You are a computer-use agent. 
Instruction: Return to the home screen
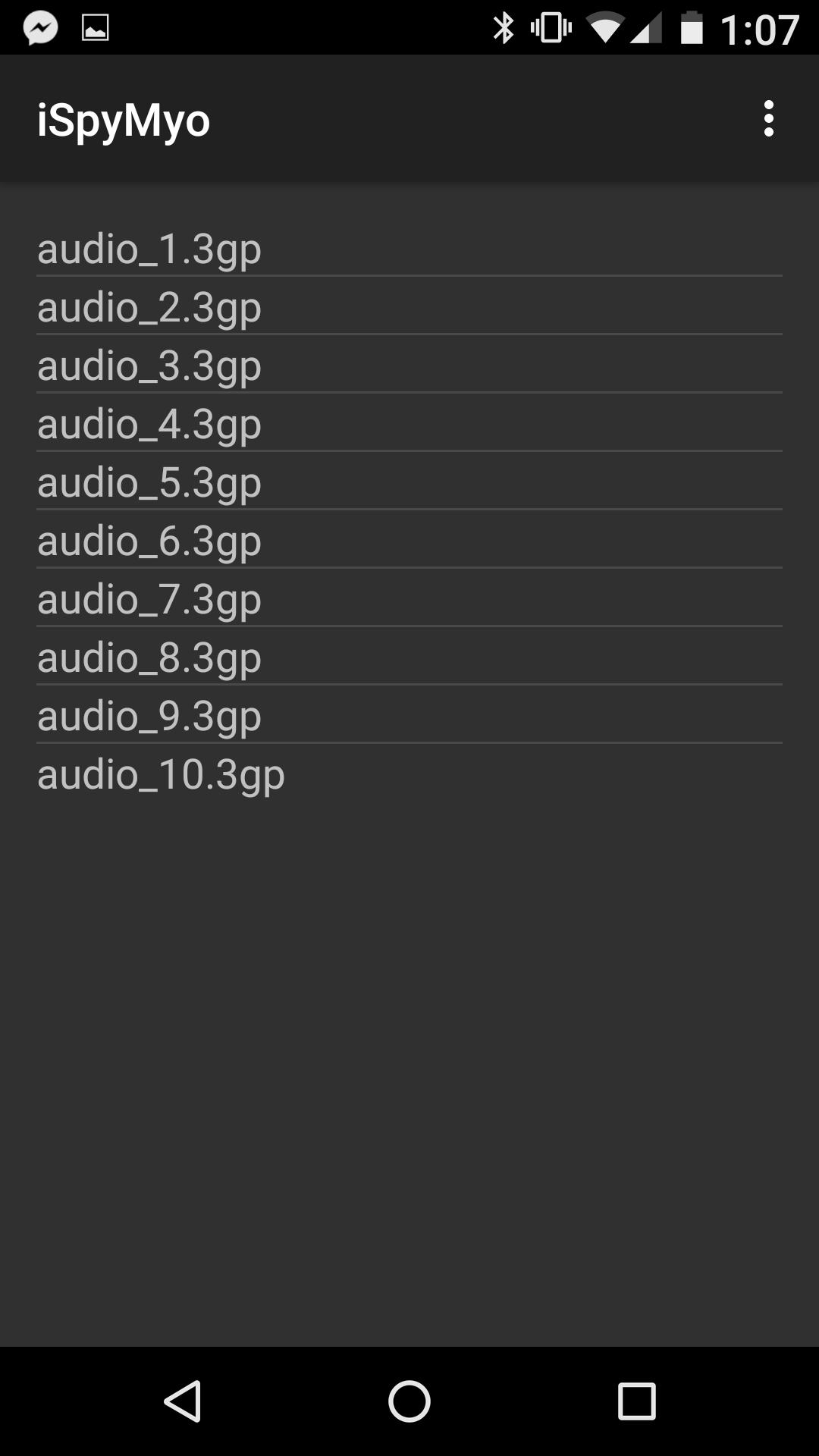click(409, 1401)
